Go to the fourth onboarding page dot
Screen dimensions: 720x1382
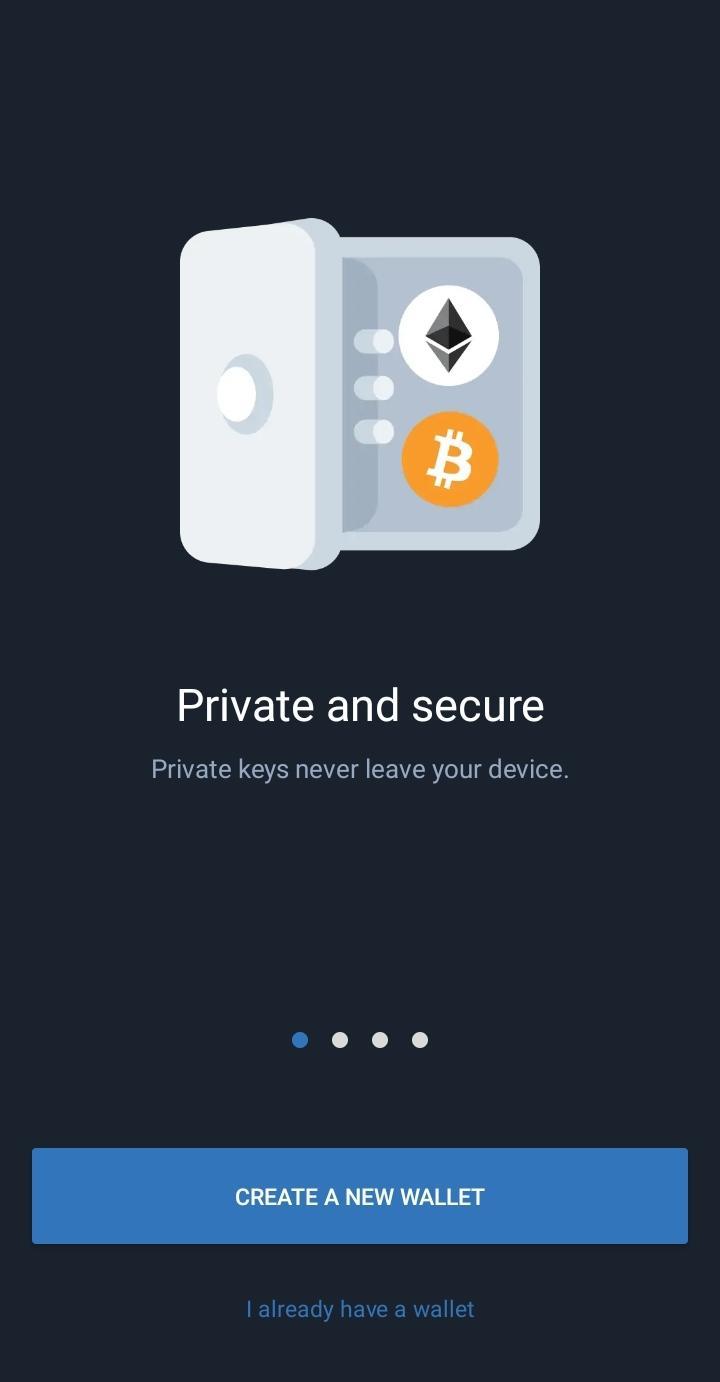coord(420,1040)
